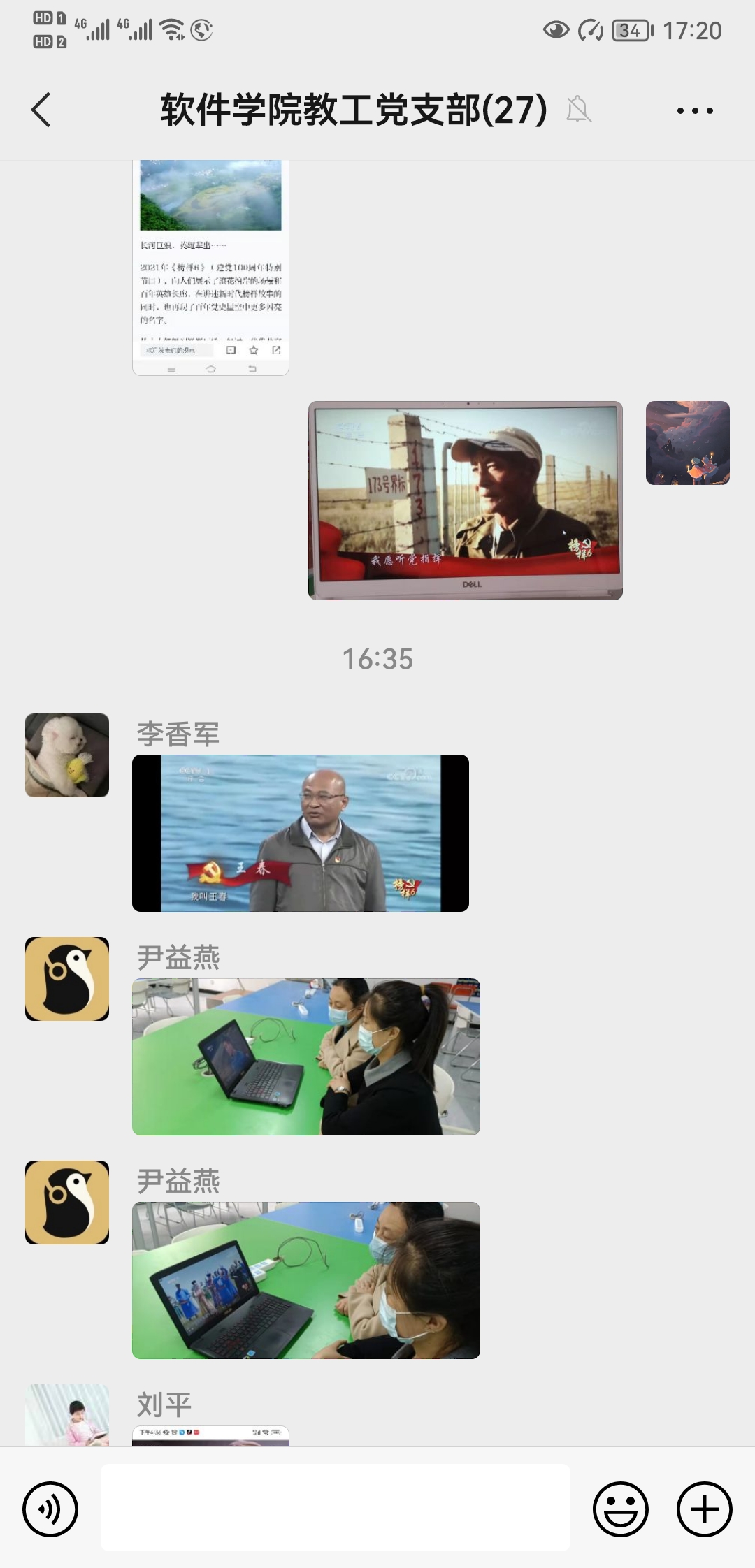Open the article screenshot image at top
The height and width of the screenshot is (1568, 755).
click(x=210, y=268)
